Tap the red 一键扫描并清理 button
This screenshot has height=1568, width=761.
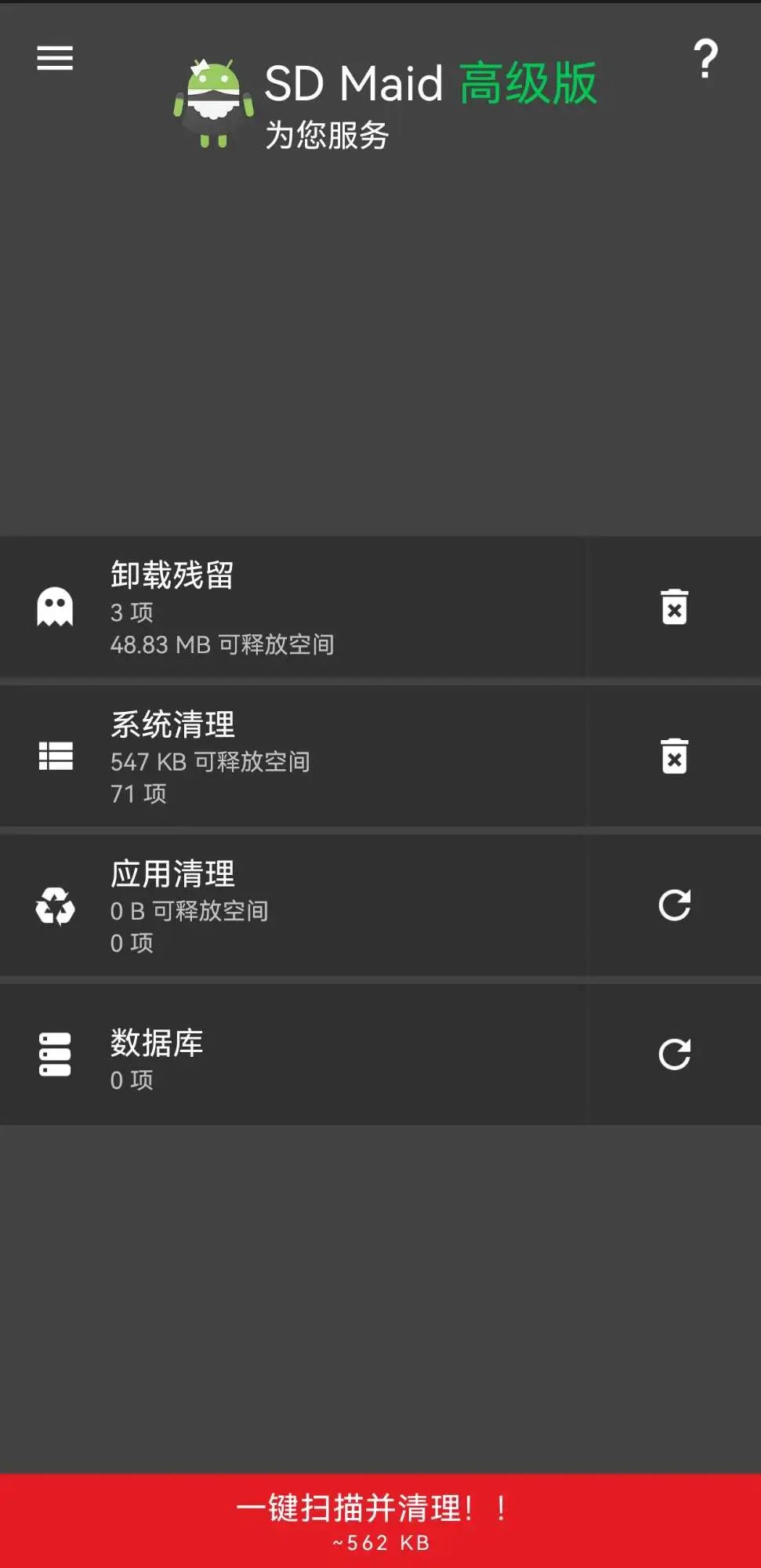pos(380,1521)
